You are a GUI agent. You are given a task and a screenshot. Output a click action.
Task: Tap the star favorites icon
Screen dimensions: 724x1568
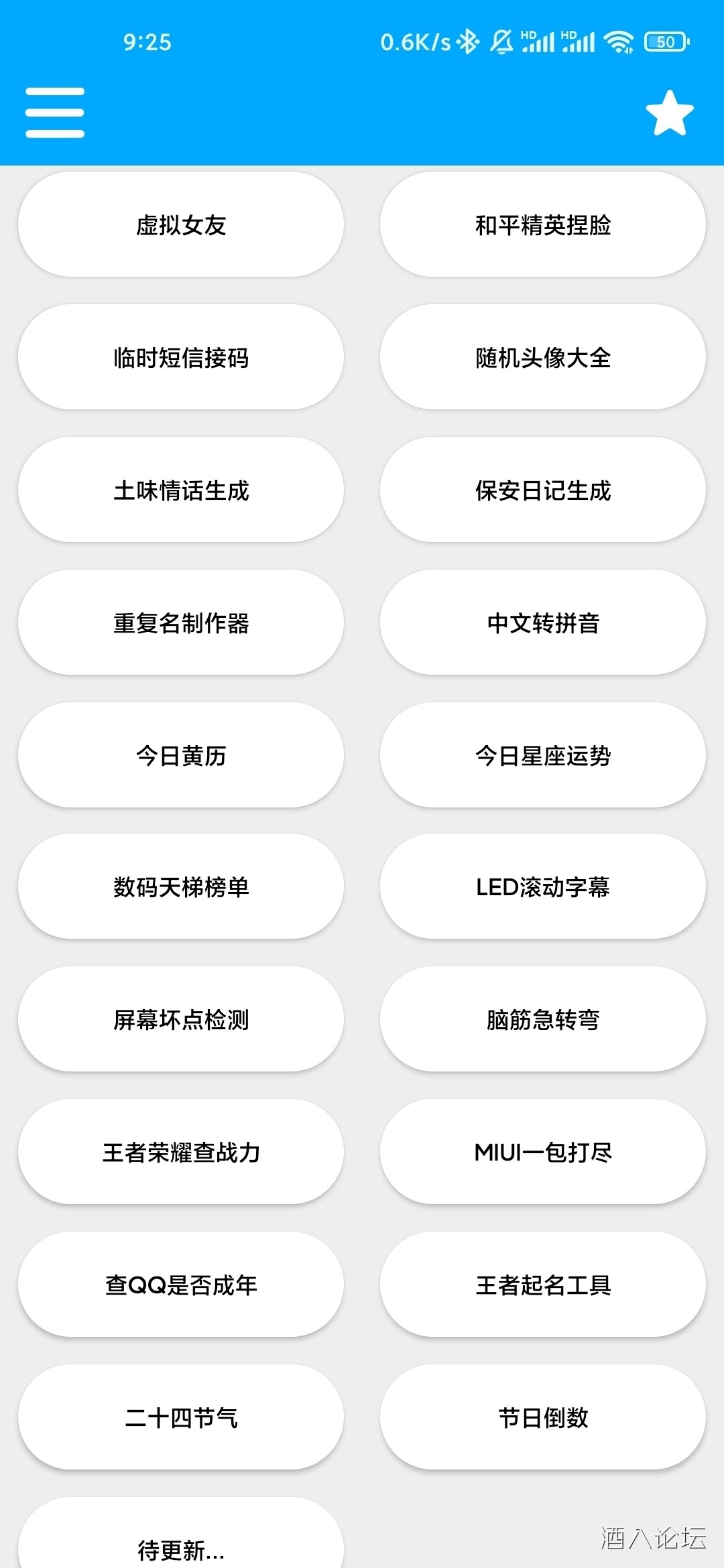[669, 113]
